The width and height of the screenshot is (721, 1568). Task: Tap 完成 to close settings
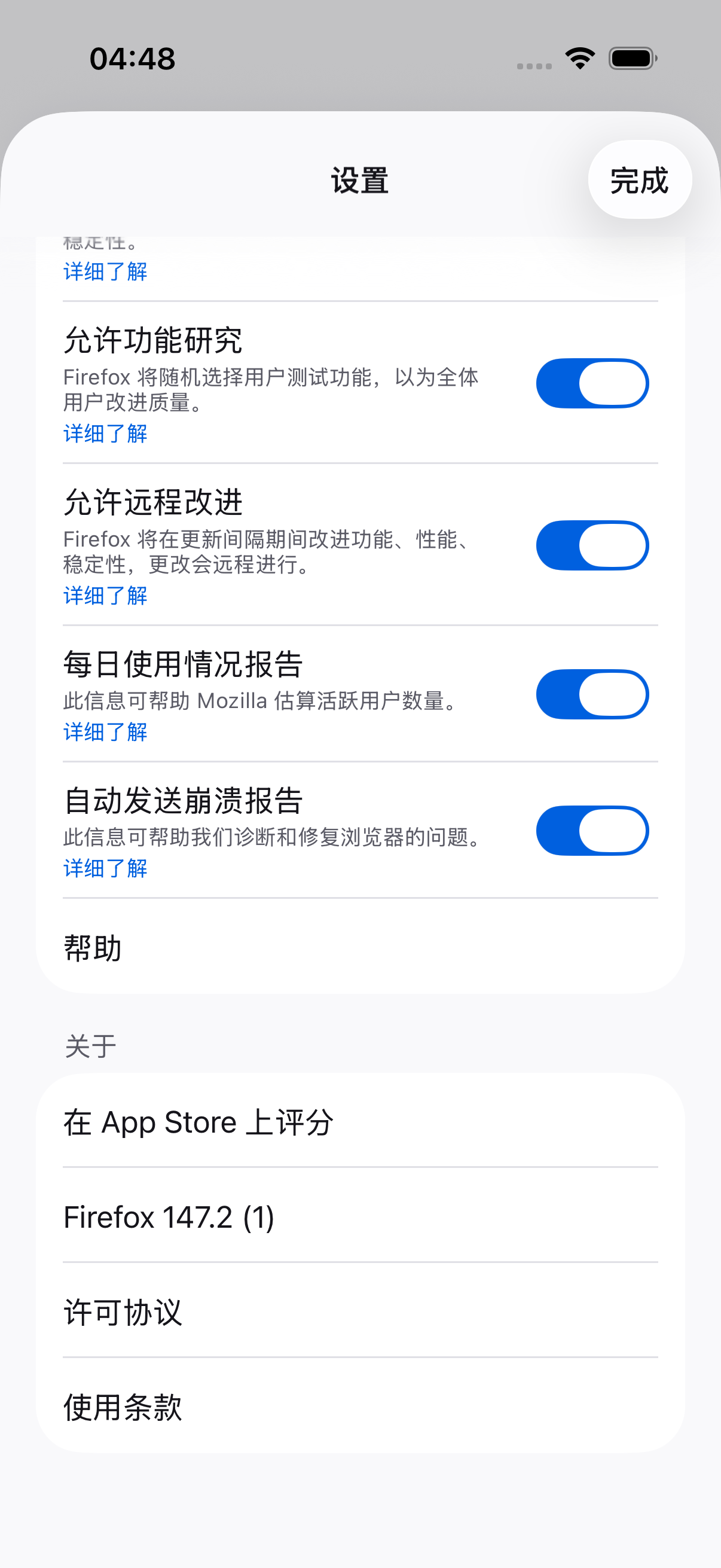pos(639,180)
